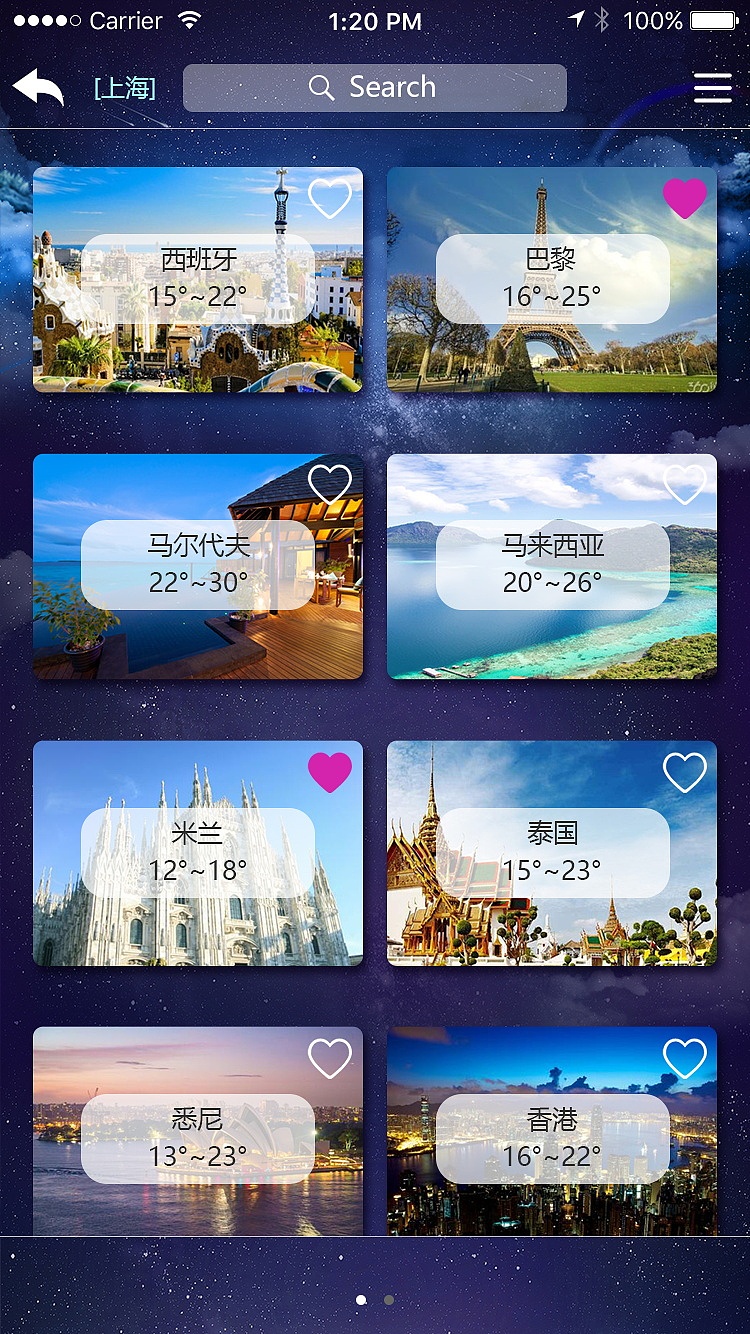Viewport: 750px width, 1334px height.
Task: Unfavorite 巴黎 by tapping its filled heart
Action: click(x=684, y=199)
